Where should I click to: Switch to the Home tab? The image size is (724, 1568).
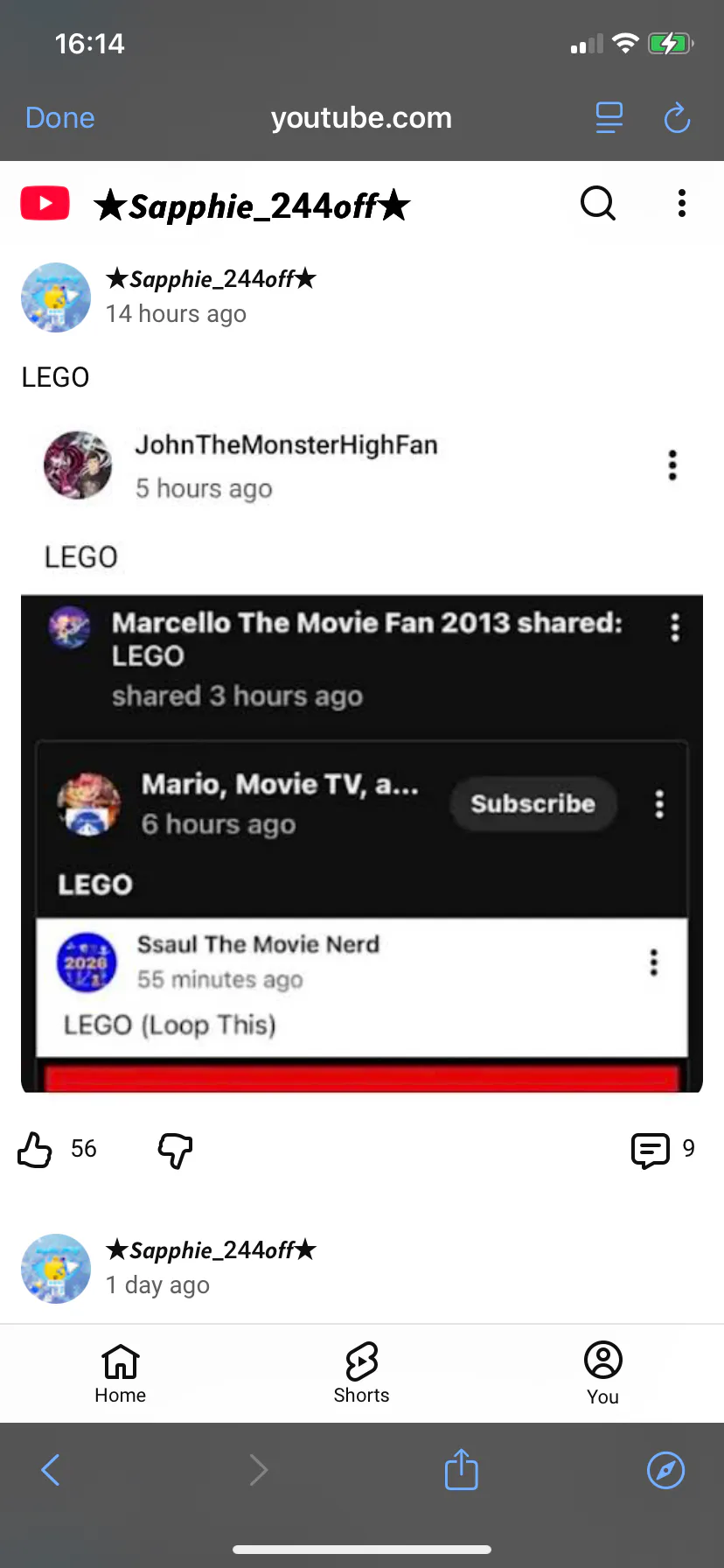point(121,1372)
